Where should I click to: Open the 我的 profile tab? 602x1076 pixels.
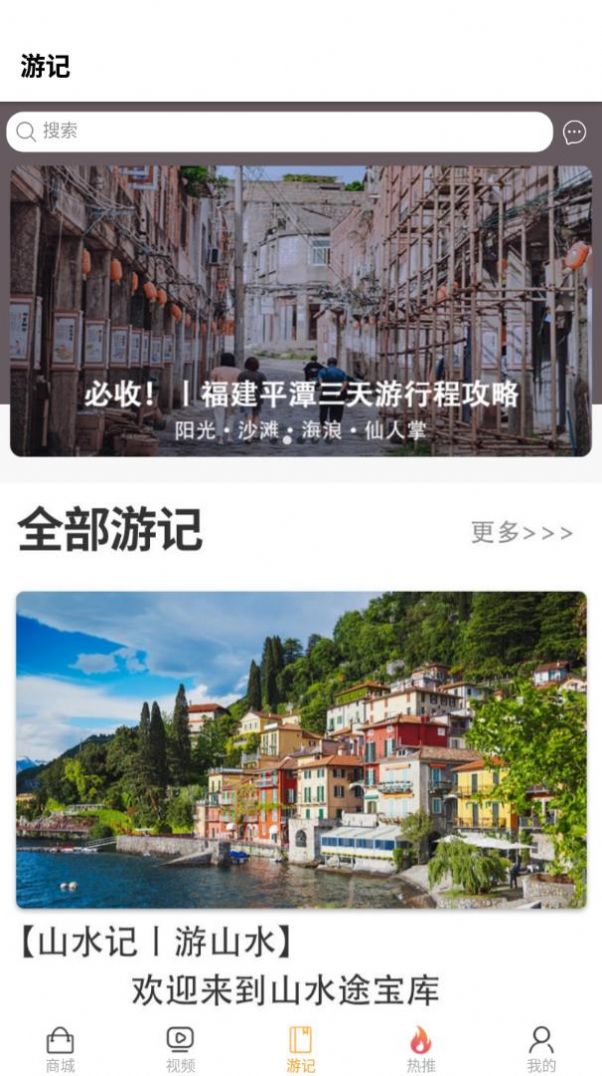(541, 1049)
